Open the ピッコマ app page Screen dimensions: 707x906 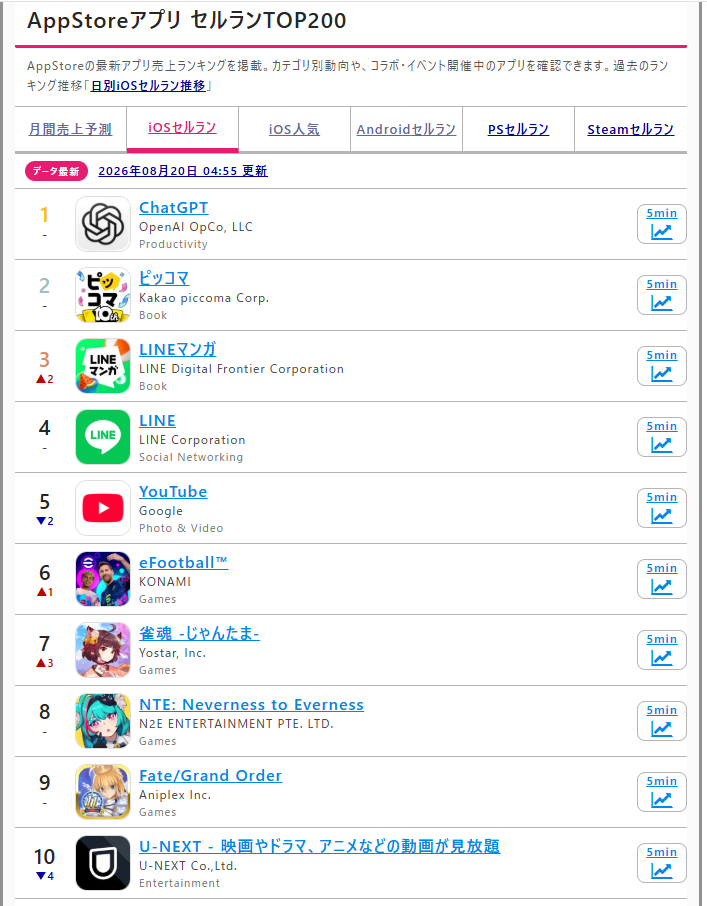[x=163, y=278]
